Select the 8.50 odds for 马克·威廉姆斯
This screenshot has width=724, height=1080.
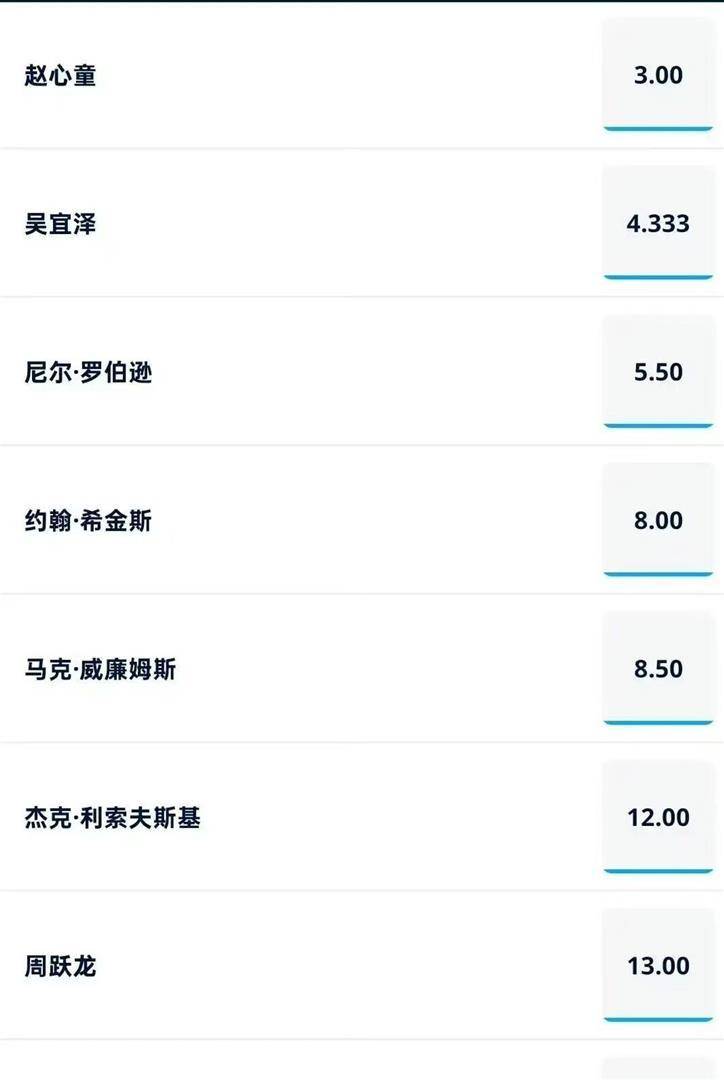658,669
